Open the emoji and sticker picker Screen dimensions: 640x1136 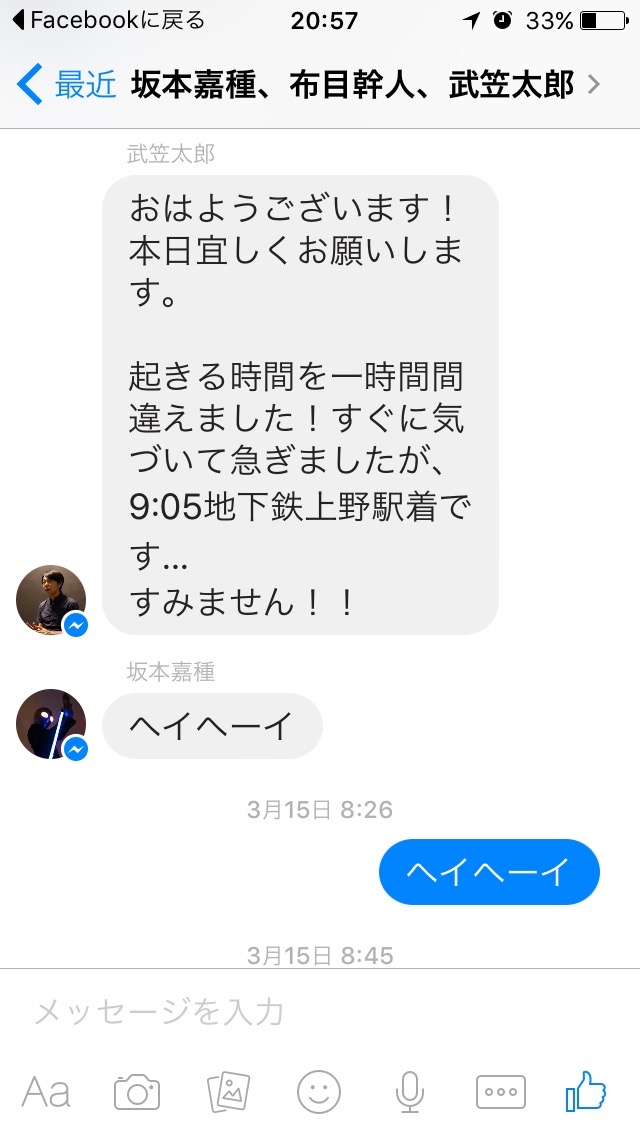pyautogui.click(x=319, y=1092)
